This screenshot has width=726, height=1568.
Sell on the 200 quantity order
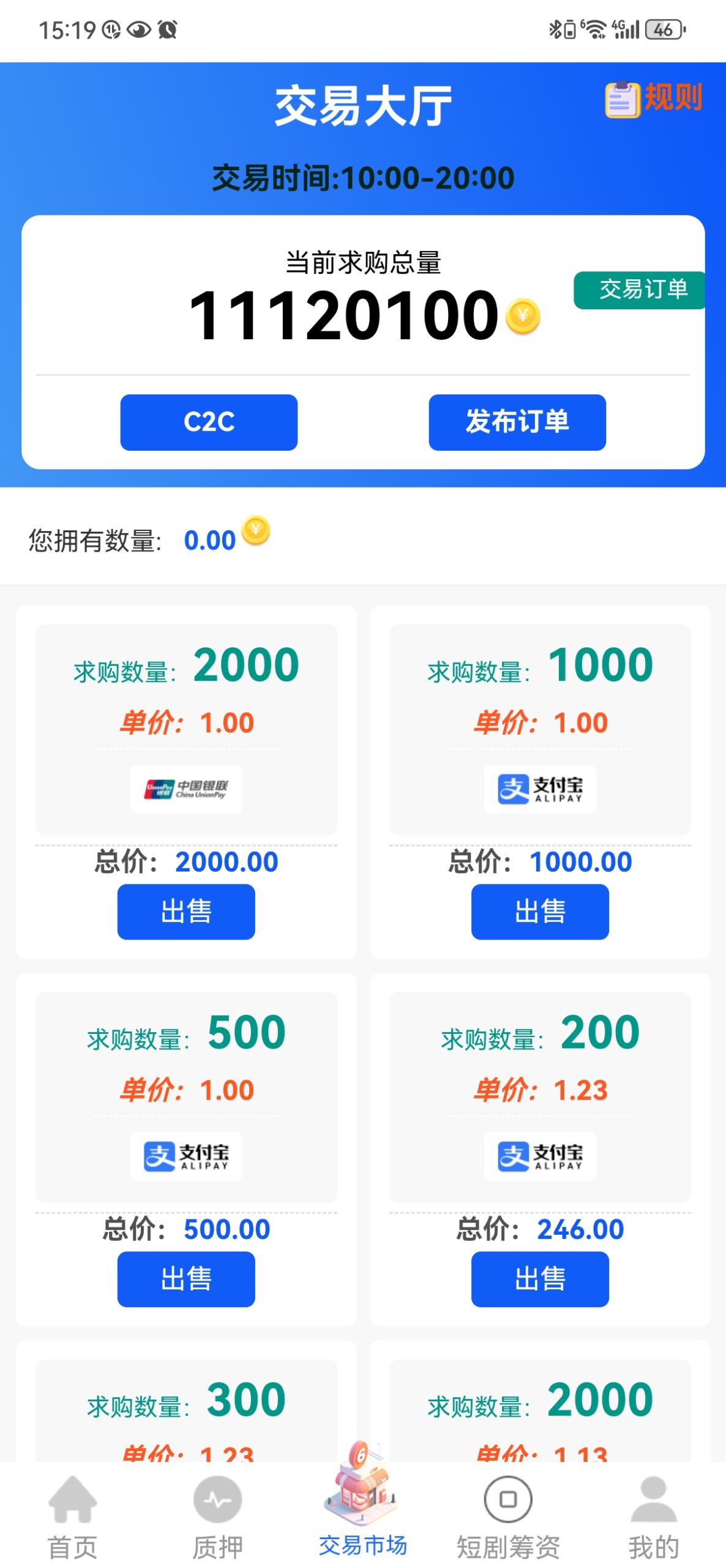point(541,1279)
